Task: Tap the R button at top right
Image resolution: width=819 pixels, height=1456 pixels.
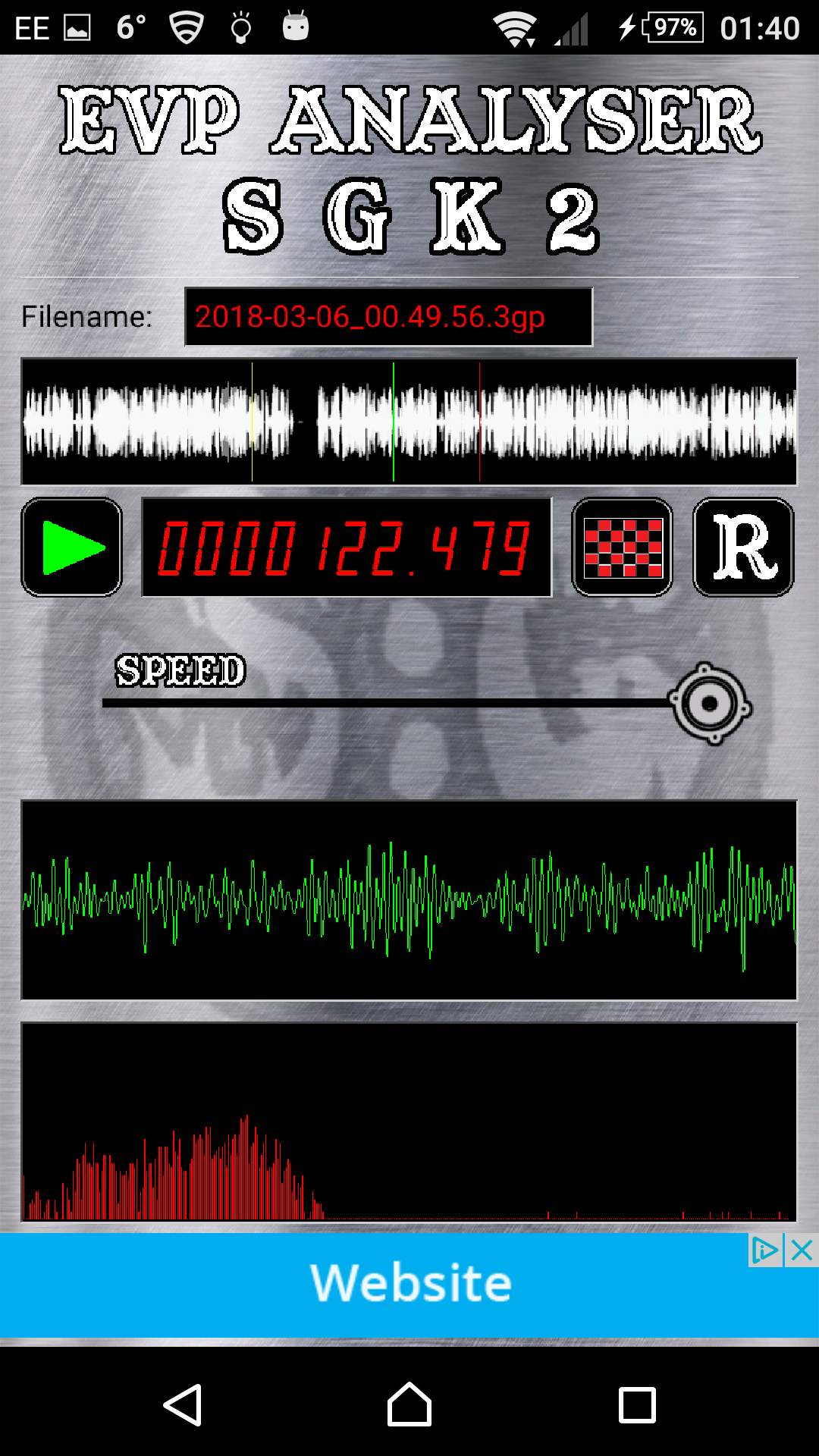Action: (742, 548)
